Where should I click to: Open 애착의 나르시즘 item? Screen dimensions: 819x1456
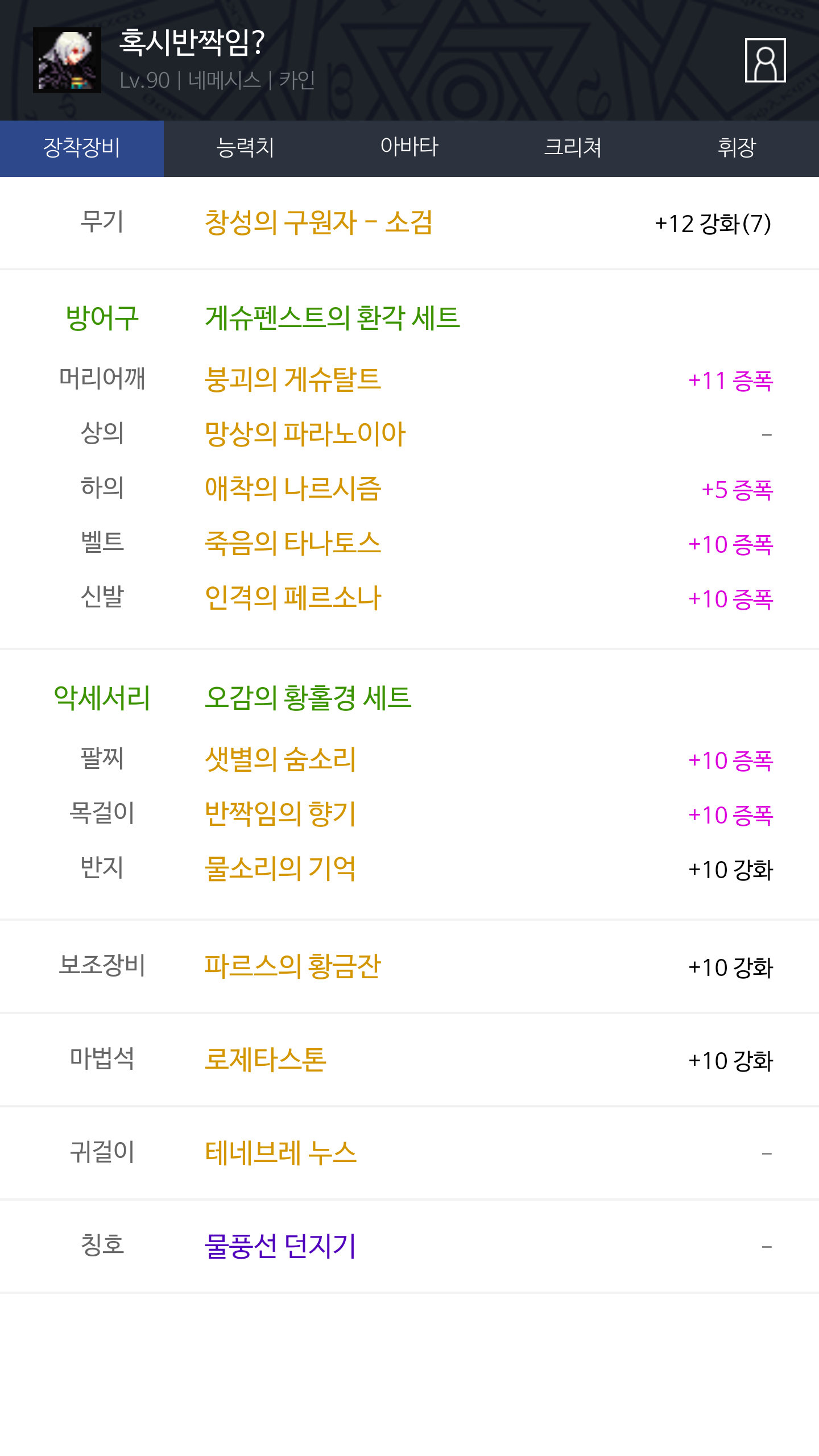[293, 488]
